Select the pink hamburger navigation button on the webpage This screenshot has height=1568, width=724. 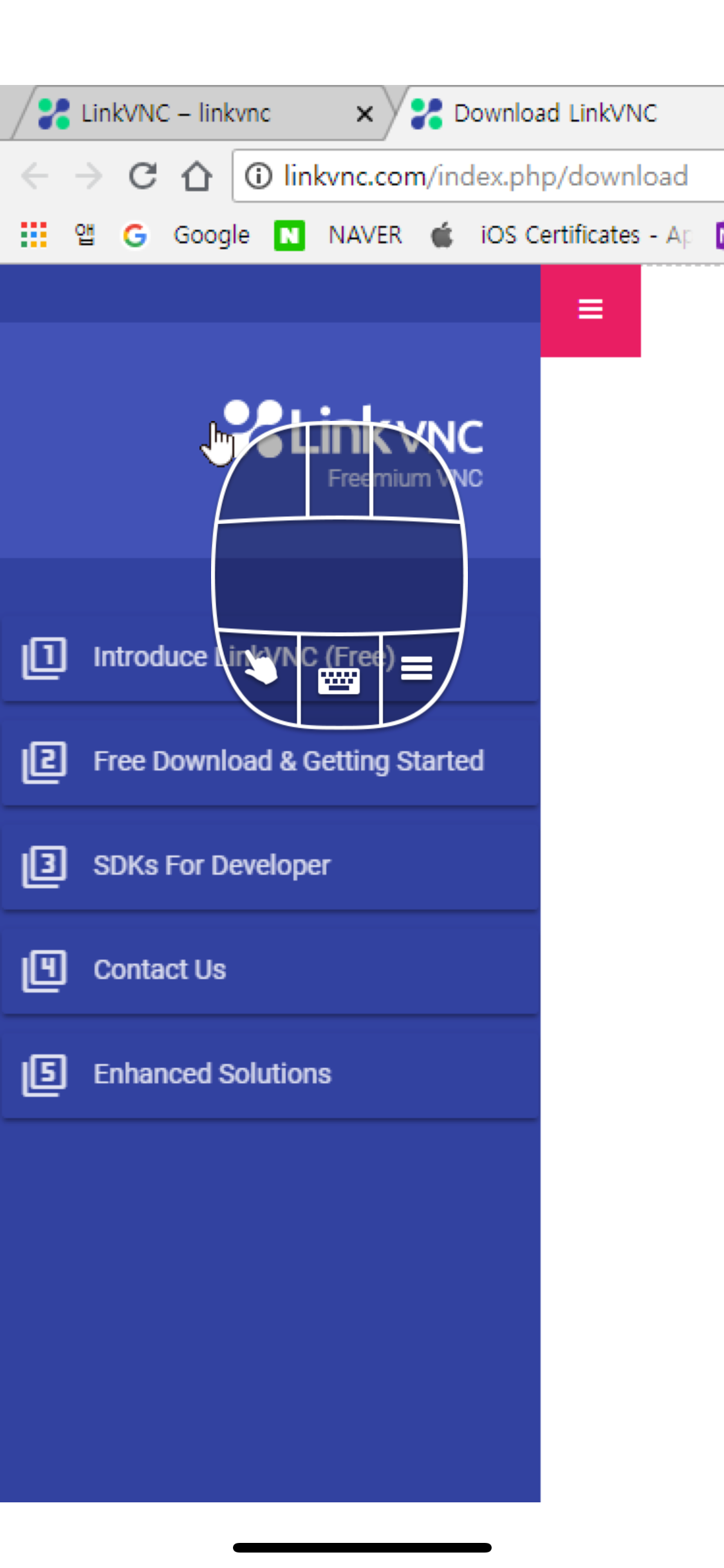coord(590,309)
